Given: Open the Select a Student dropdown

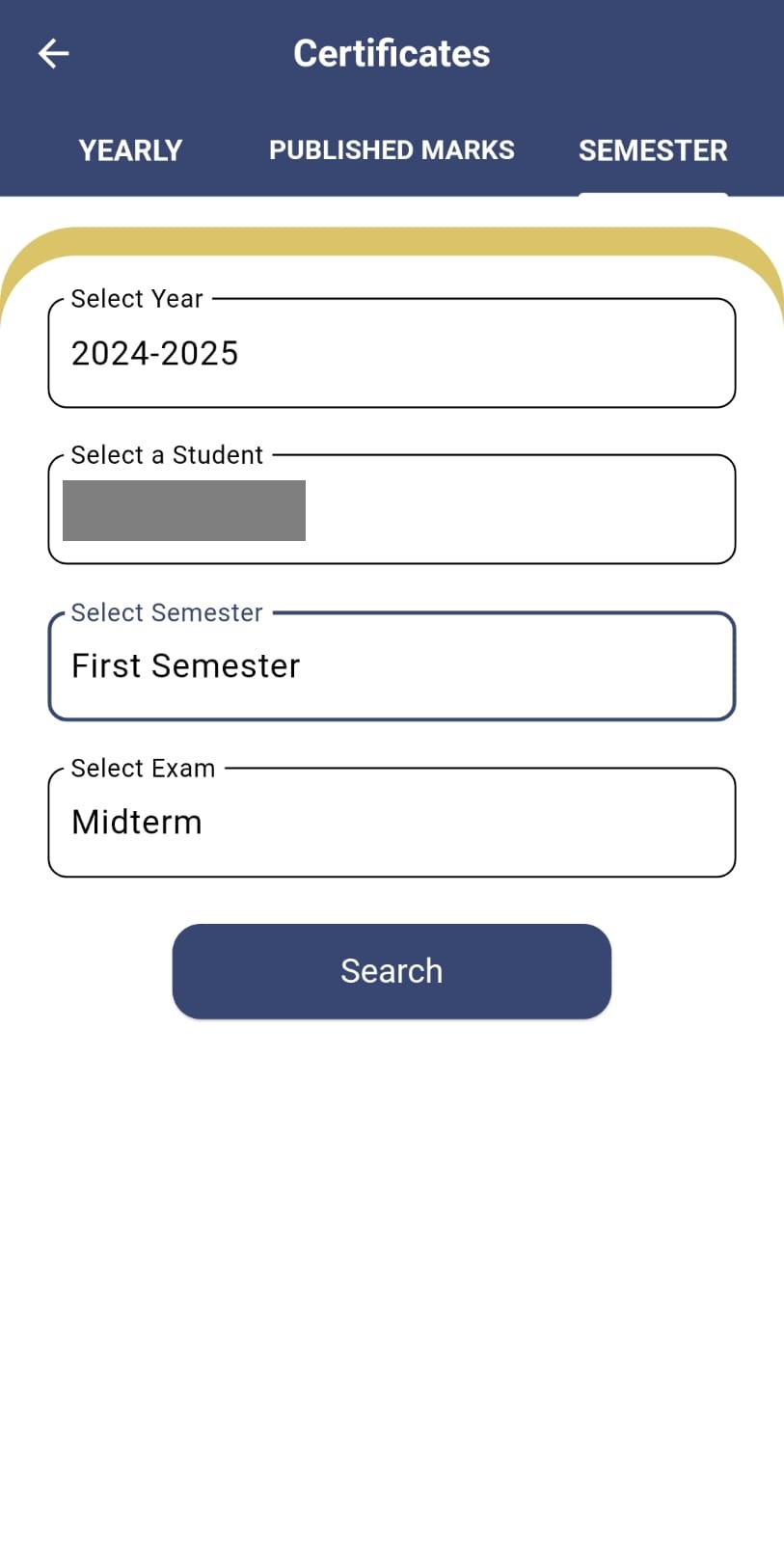Looking at the screenshot, I should pos(392,509).
